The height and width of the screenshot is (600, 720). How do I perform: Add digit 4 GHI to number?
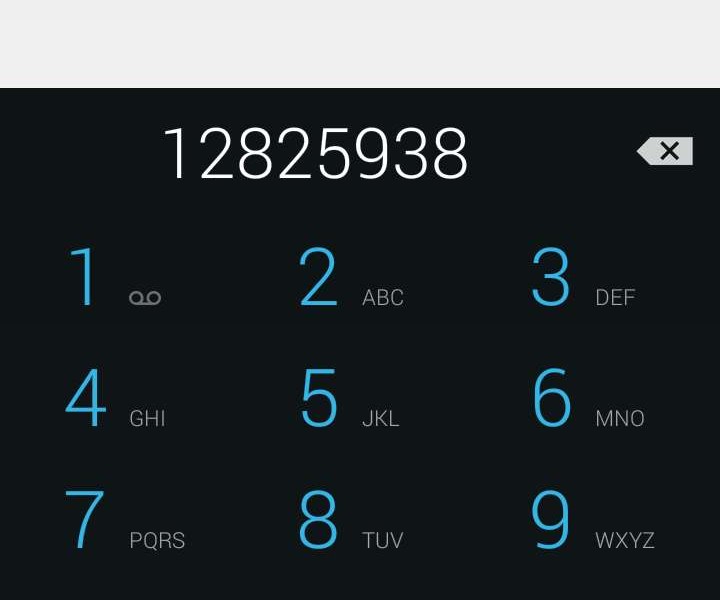pos(112,400)
